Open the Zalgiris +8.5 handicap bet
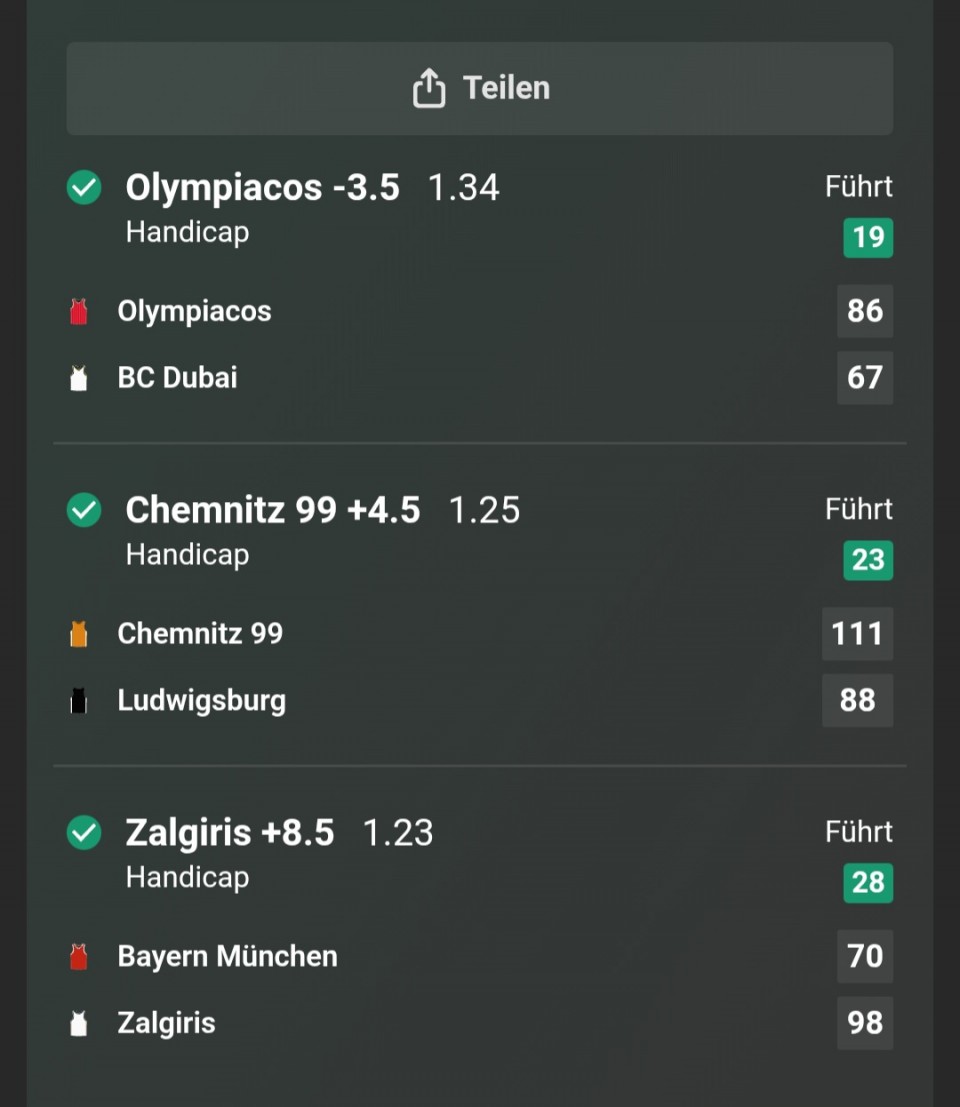The width and height of the screenshot is (960, 1107). point(229,833)
